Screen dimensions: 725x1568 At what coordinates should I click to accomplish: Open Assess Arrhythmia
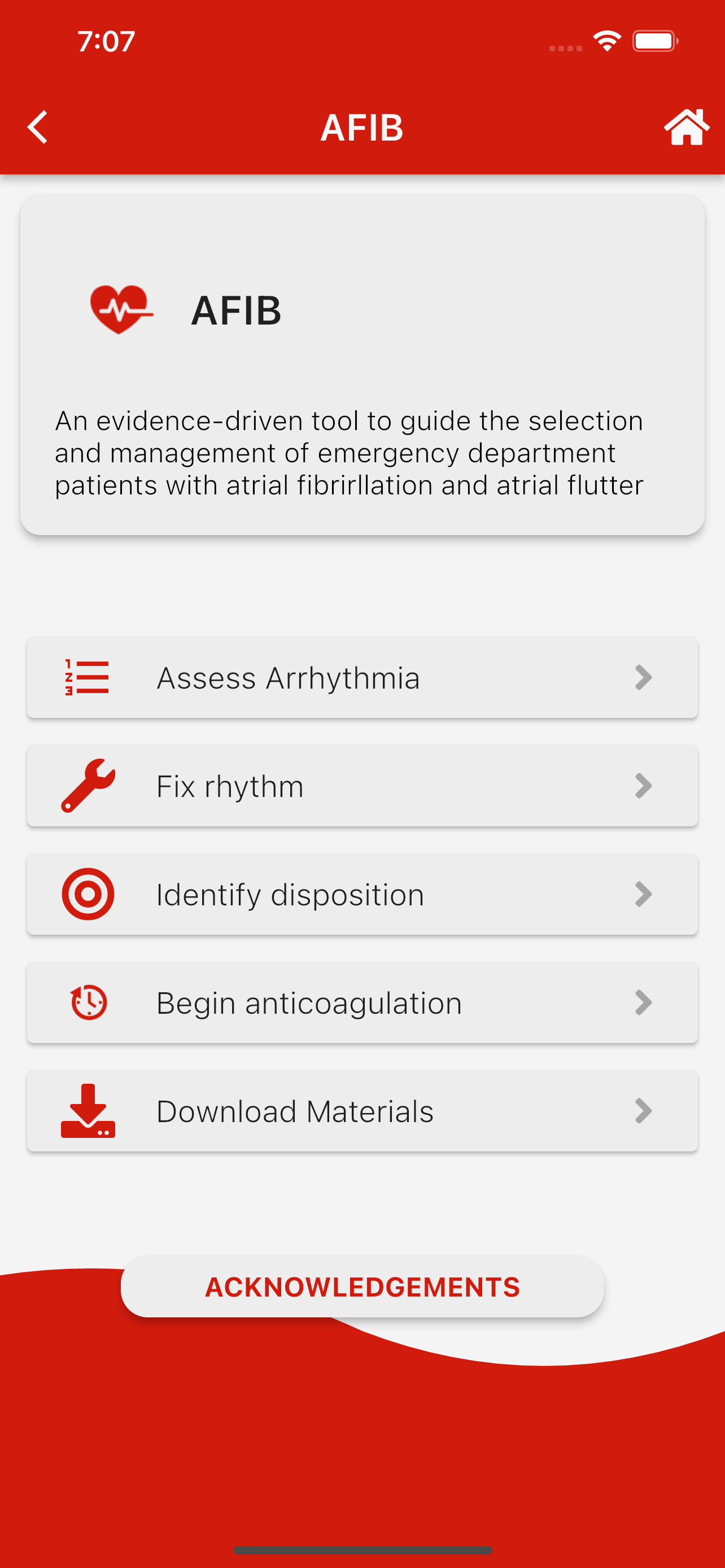point(362,677)
